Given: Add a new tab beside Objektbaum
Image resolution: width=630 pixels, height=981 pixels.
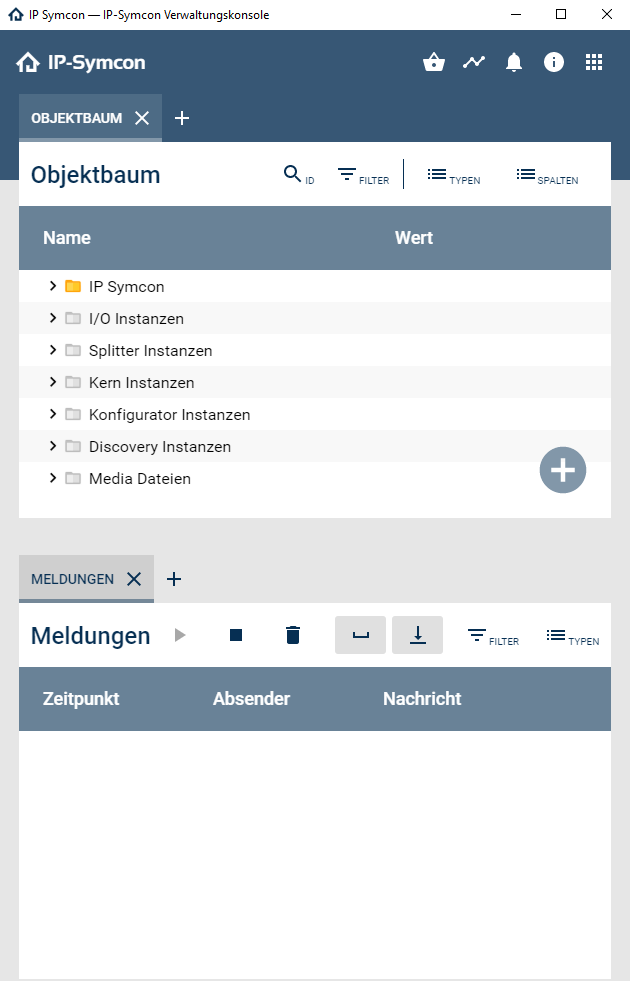Looking at the screenshot, I should 182,118.
